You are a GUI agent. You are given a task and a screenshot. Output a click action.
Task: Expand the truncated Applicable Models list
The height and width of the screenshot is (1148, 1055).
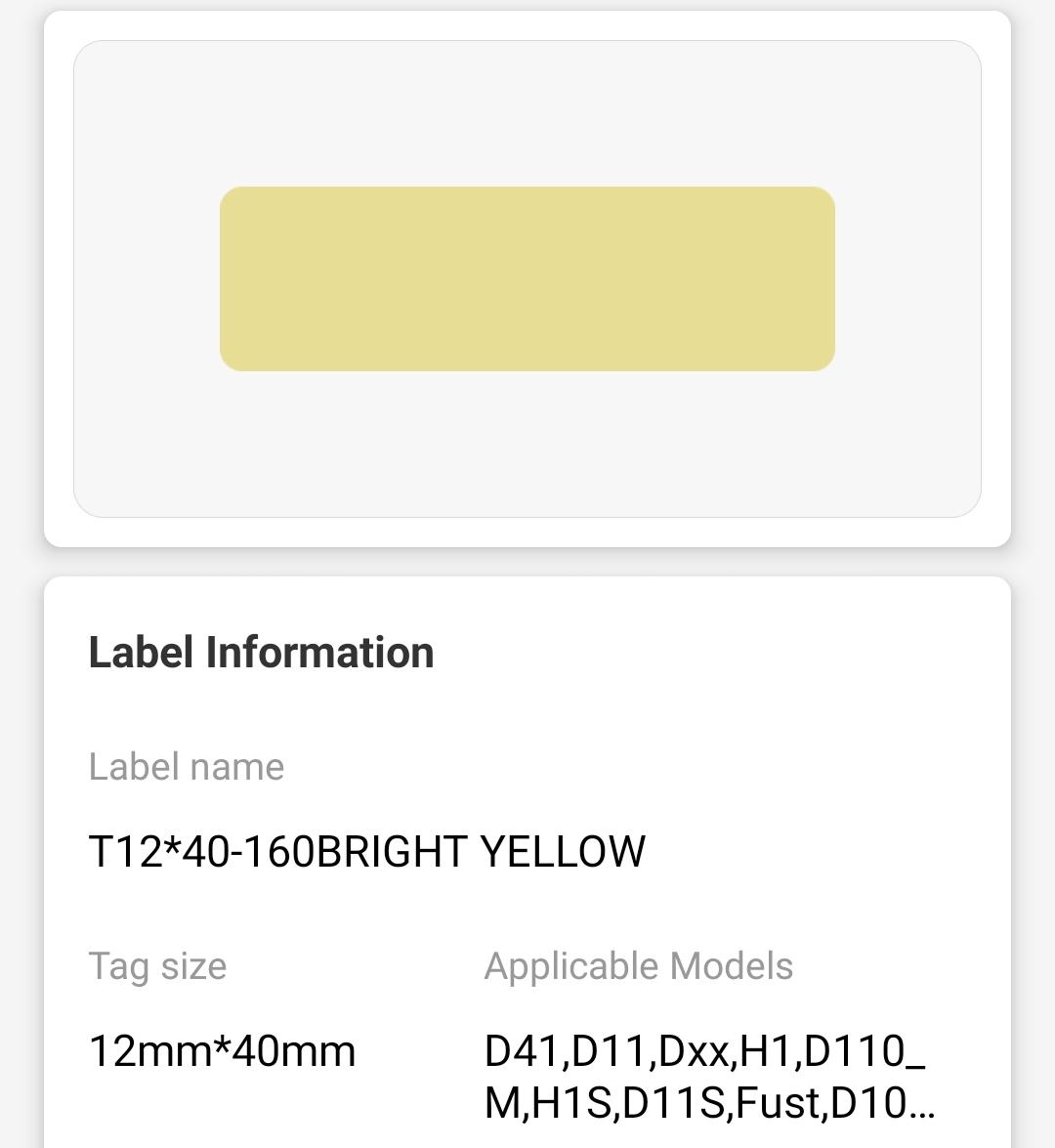pyautogui.click(x=708, y=1077)
